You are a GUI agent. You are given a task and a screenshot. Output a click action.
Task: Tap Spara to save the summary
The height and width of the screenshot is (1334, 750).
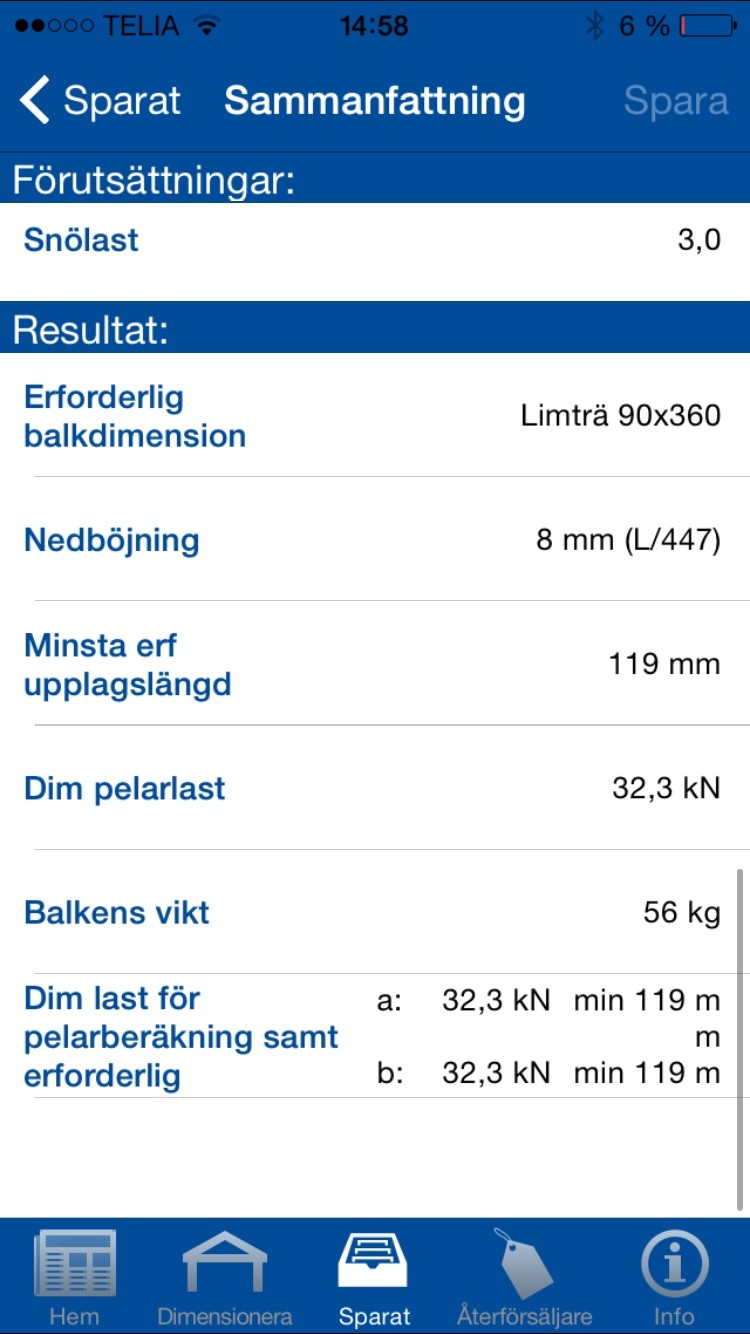[675, 101]
